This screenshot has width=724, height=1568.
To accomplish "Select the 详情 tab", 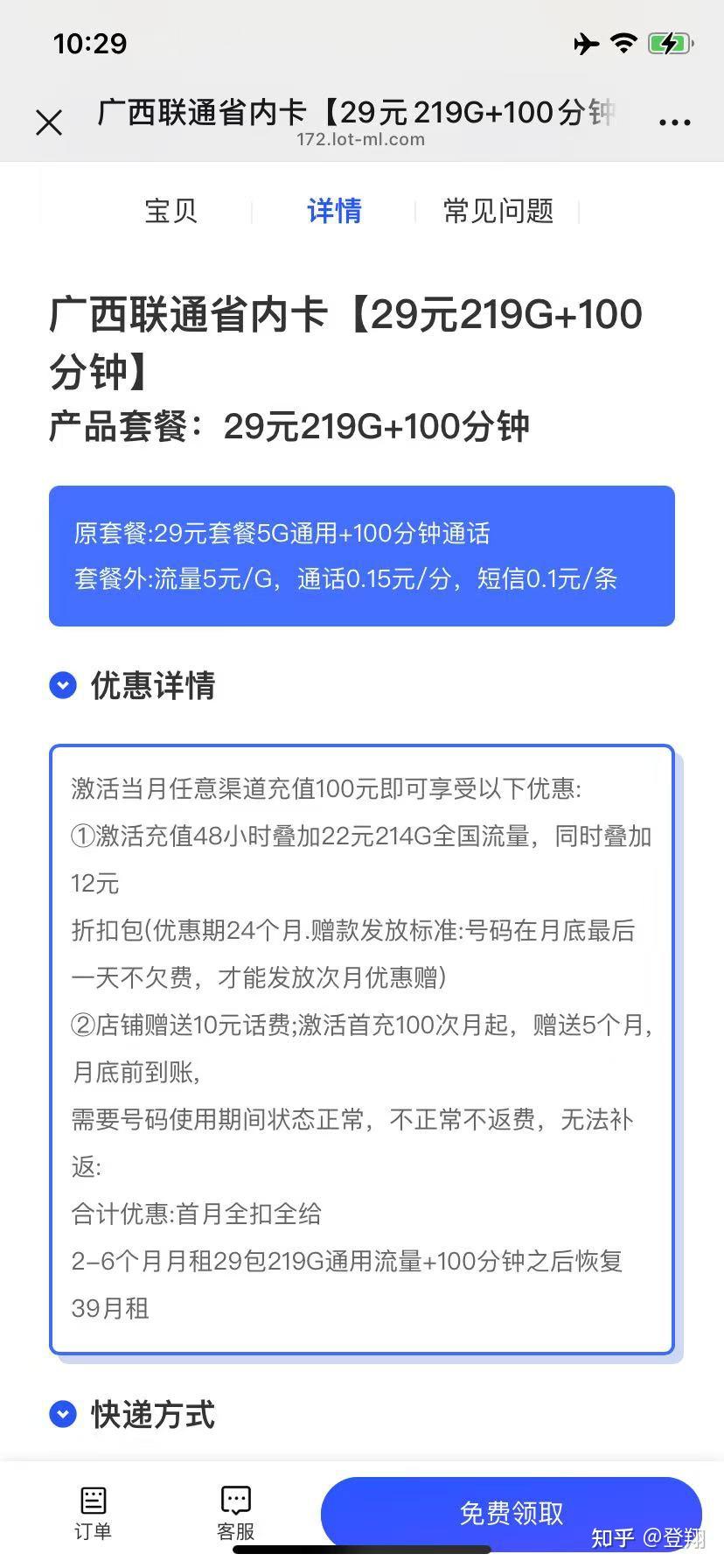I will point(333,210).
